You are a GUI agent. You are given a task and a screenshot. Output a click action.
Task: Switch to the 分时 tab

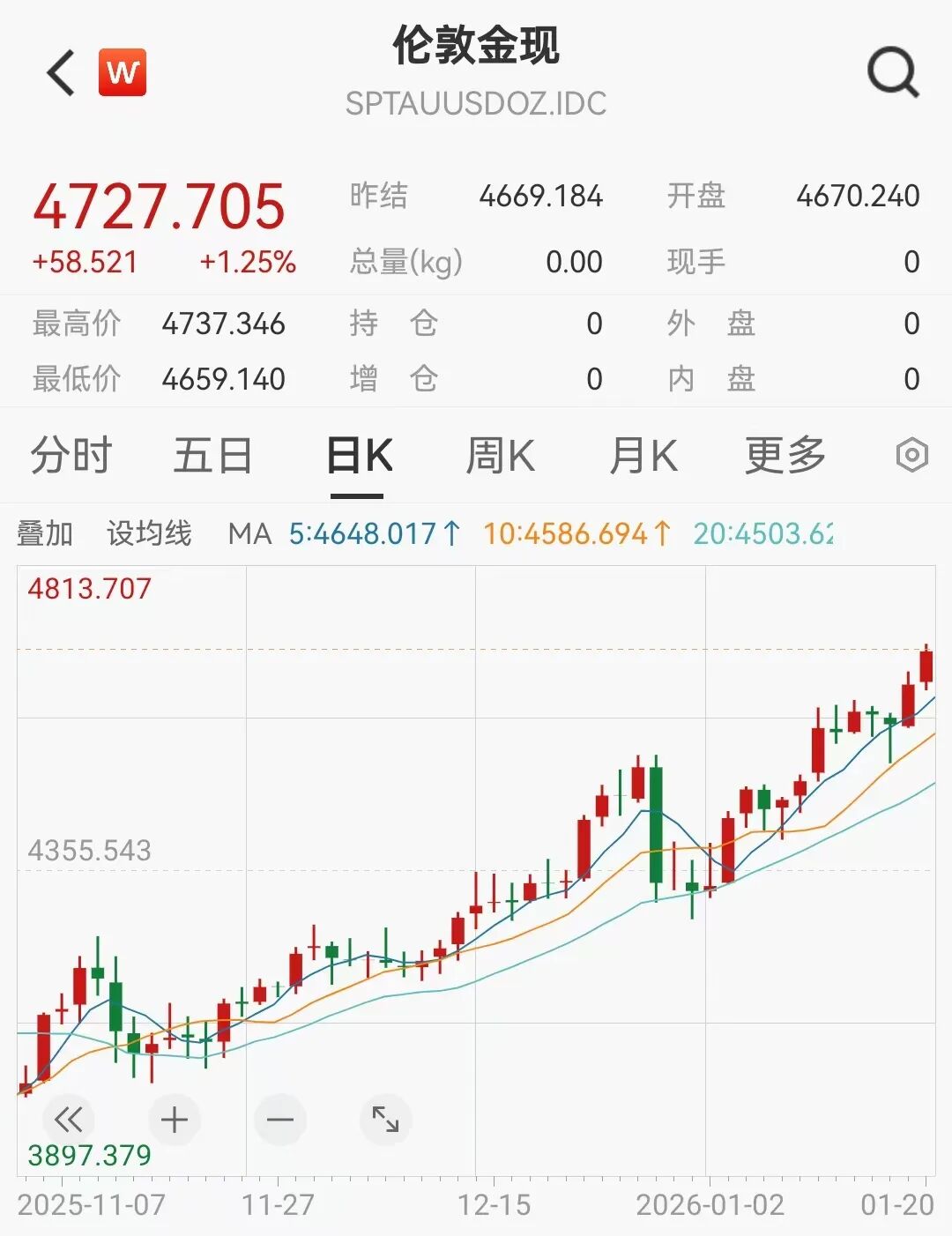(x=71, y=457)
